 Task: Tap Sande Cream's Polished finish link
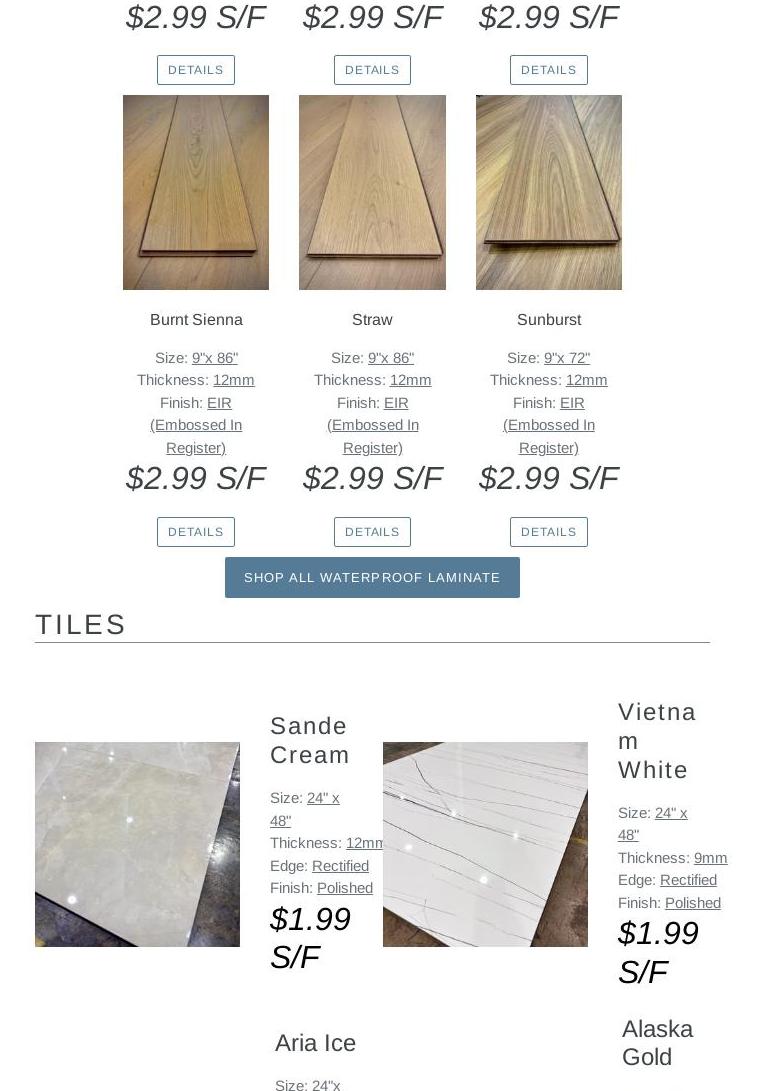point(345,888)
